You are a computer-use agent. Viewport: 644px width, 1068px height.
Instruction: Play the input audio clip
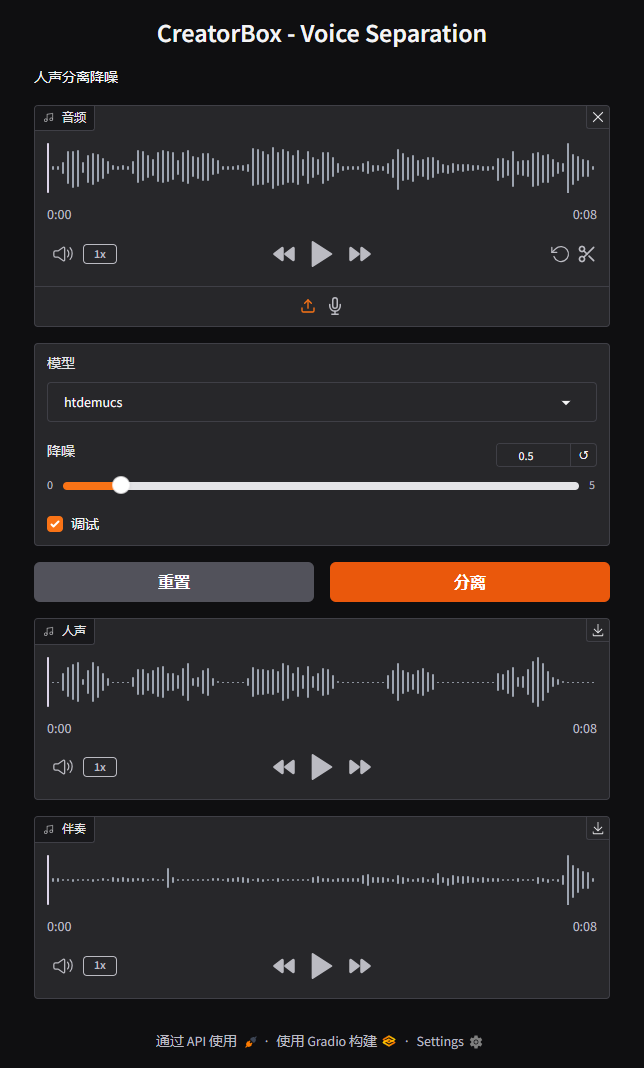[322, 254]
